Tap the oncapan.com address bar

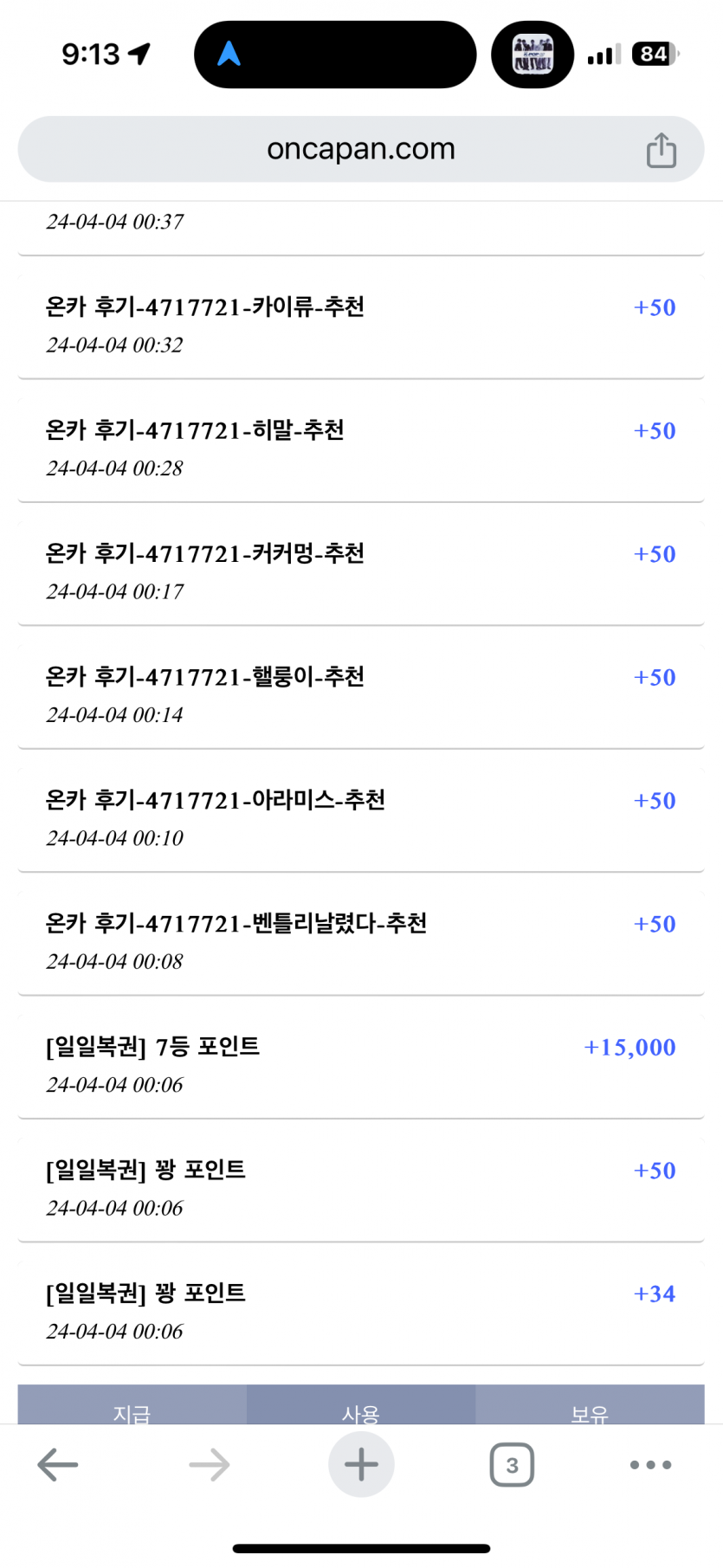pyautogui.click(x=361, y=149)
